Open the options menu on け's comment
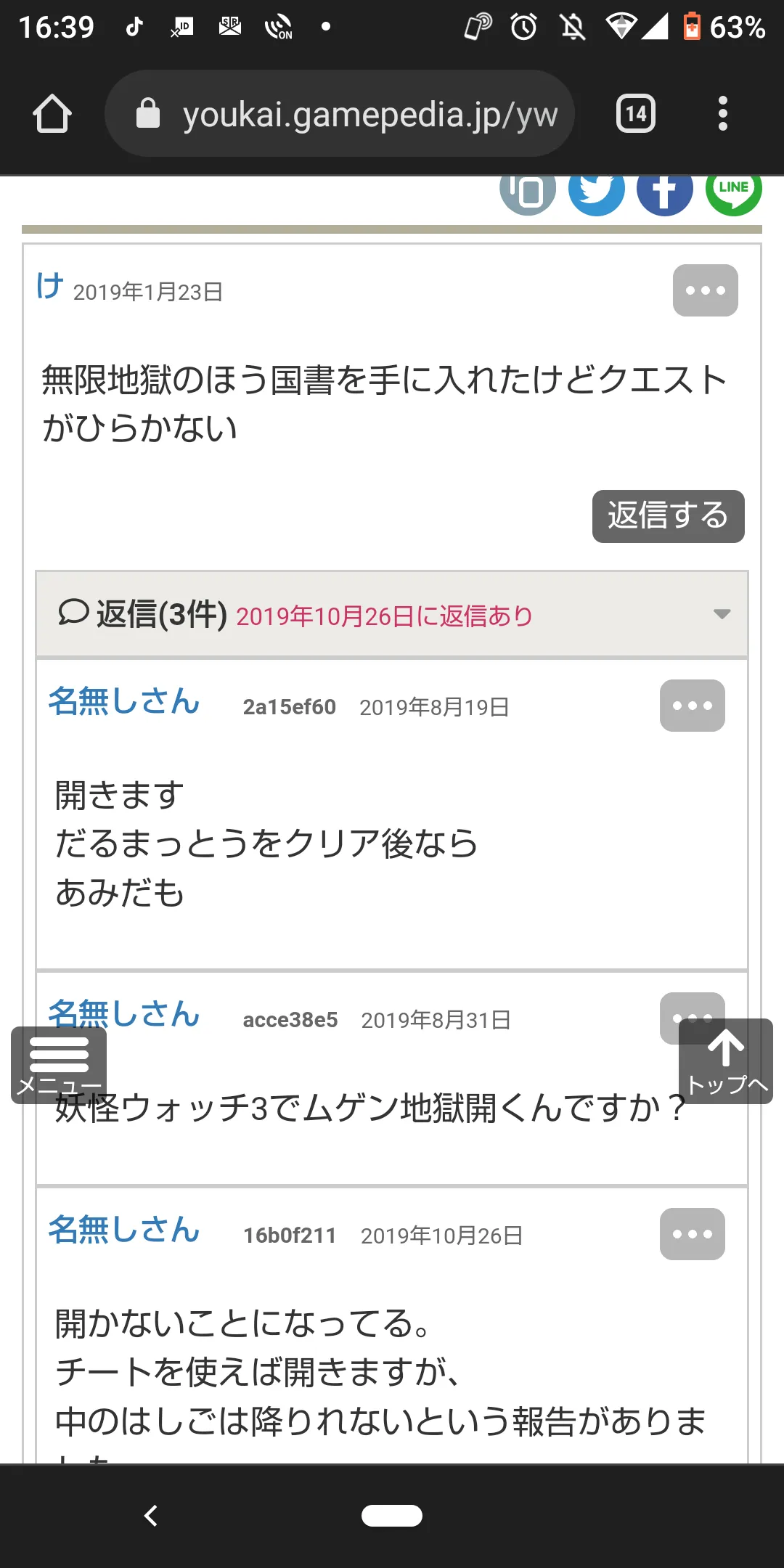 706,290
